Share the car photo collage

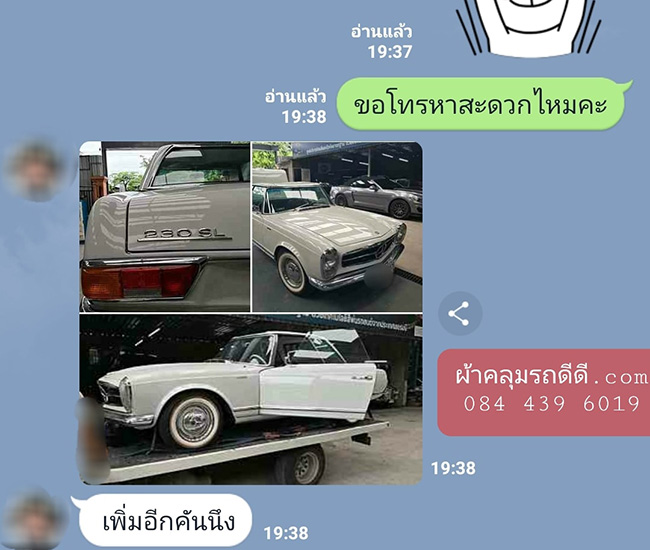459,314
